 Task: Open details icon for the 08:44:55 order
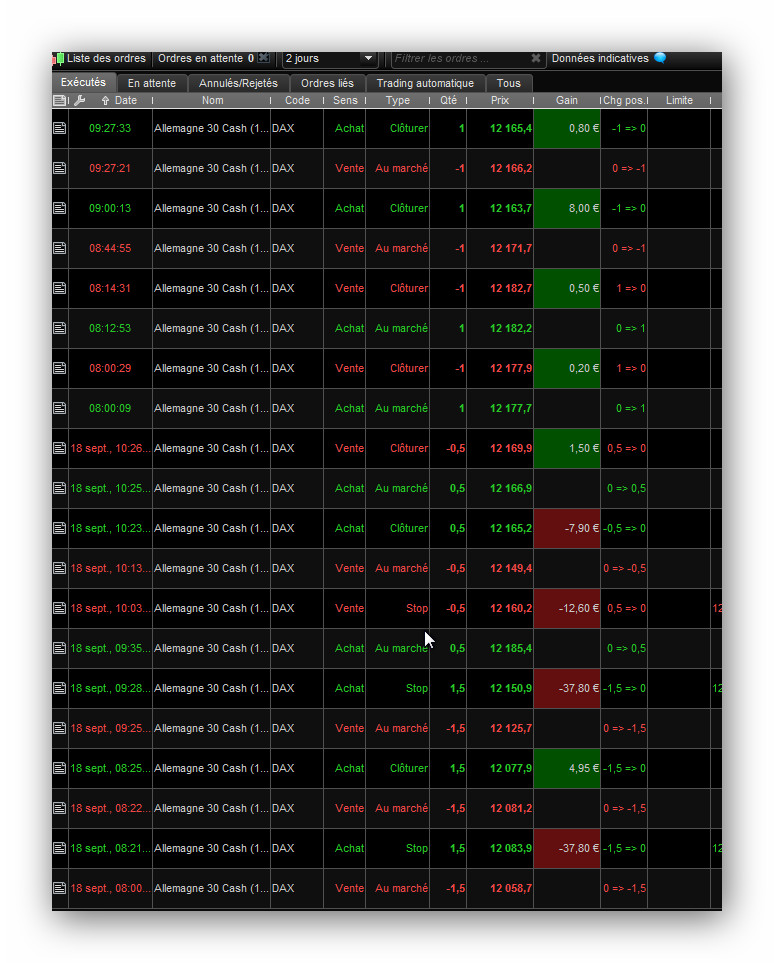[x=60, y=248]
